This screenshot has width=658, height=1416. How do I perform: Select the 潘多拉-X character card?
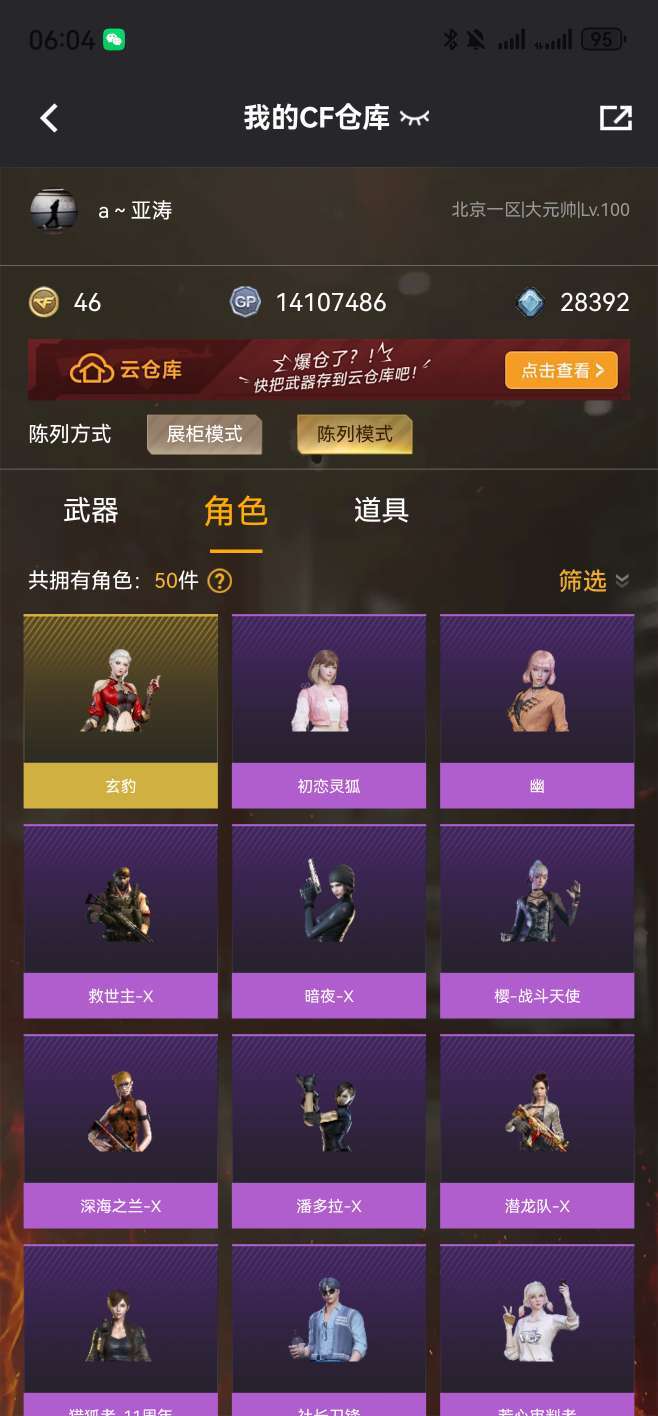[x=329, y=1131]
